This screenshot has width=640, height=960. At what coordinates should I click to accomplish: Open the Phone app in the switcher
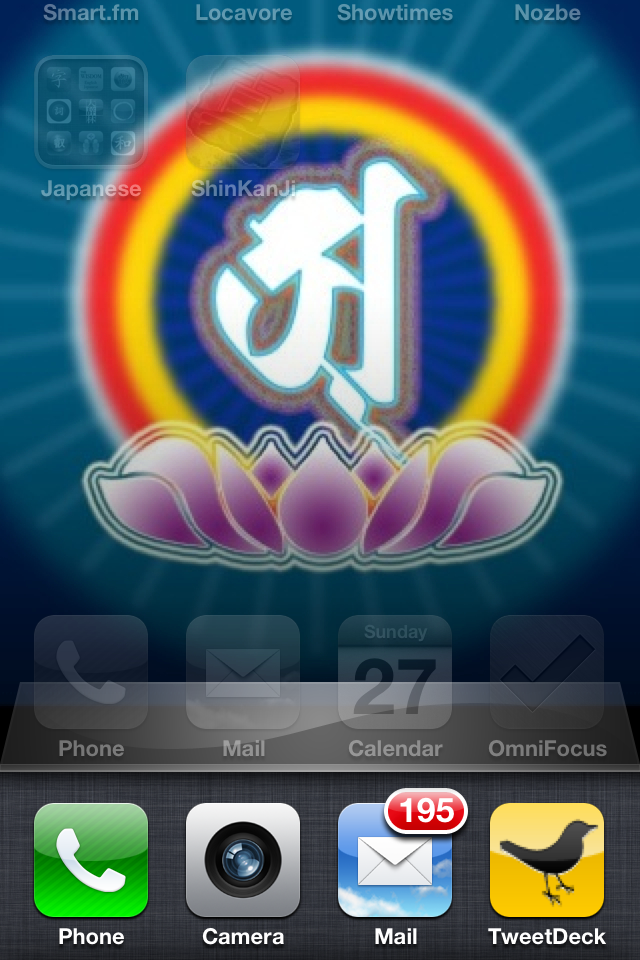(x=91, y=861)
